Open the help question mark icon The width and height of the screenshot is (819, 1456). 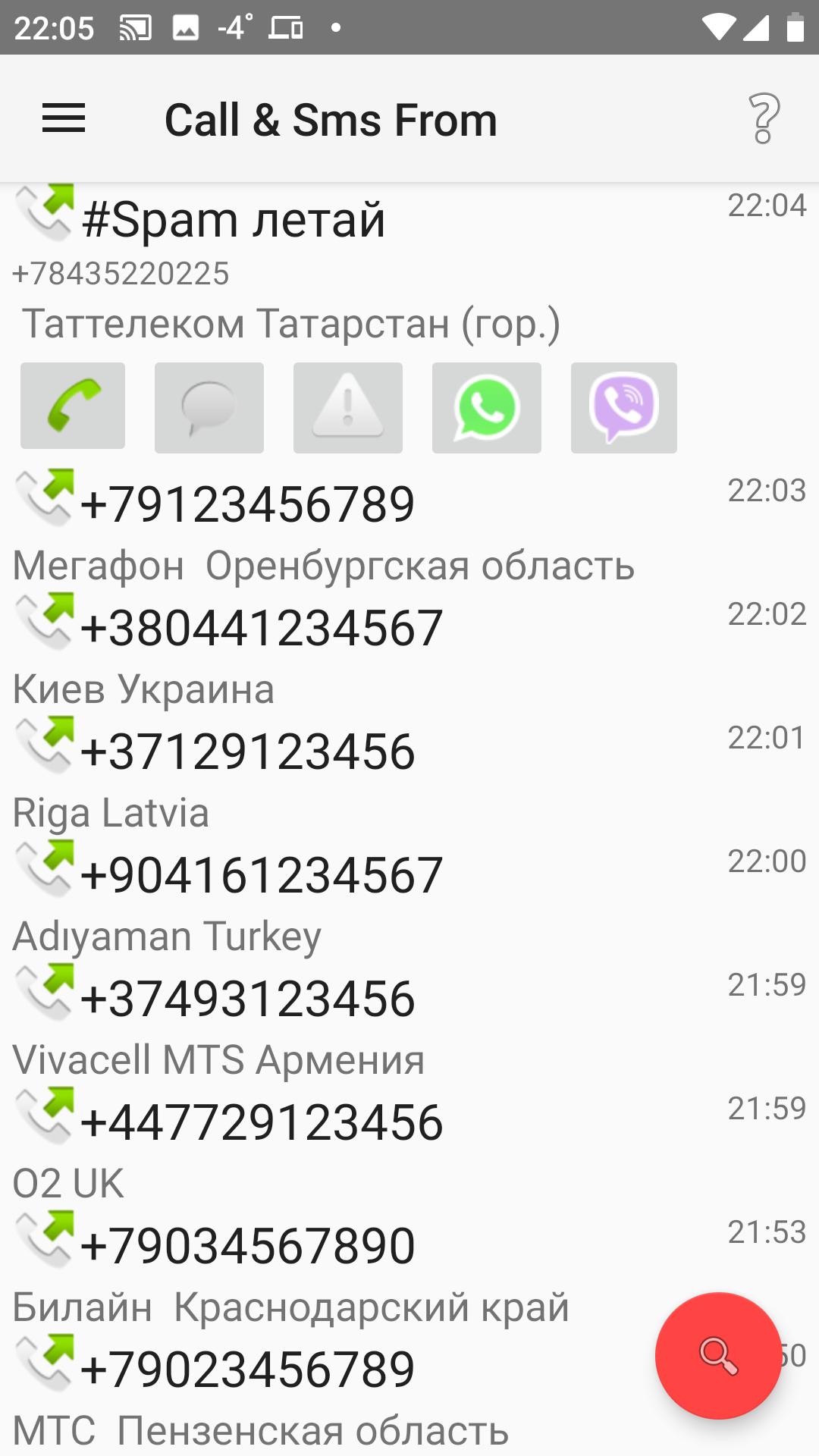(x=762, y=119)
